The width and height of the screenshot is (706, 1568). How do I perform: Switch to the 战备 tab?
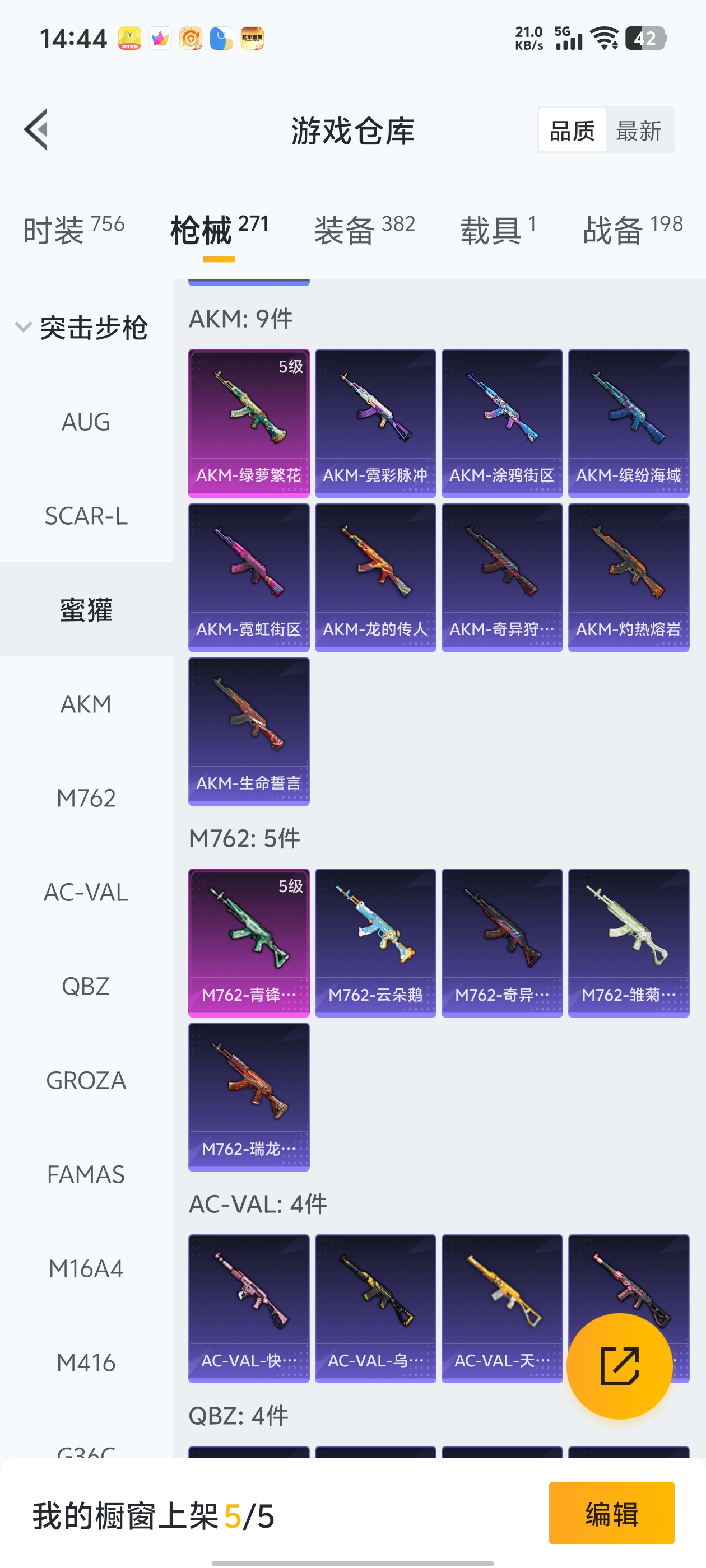click(x=632, y=230)
